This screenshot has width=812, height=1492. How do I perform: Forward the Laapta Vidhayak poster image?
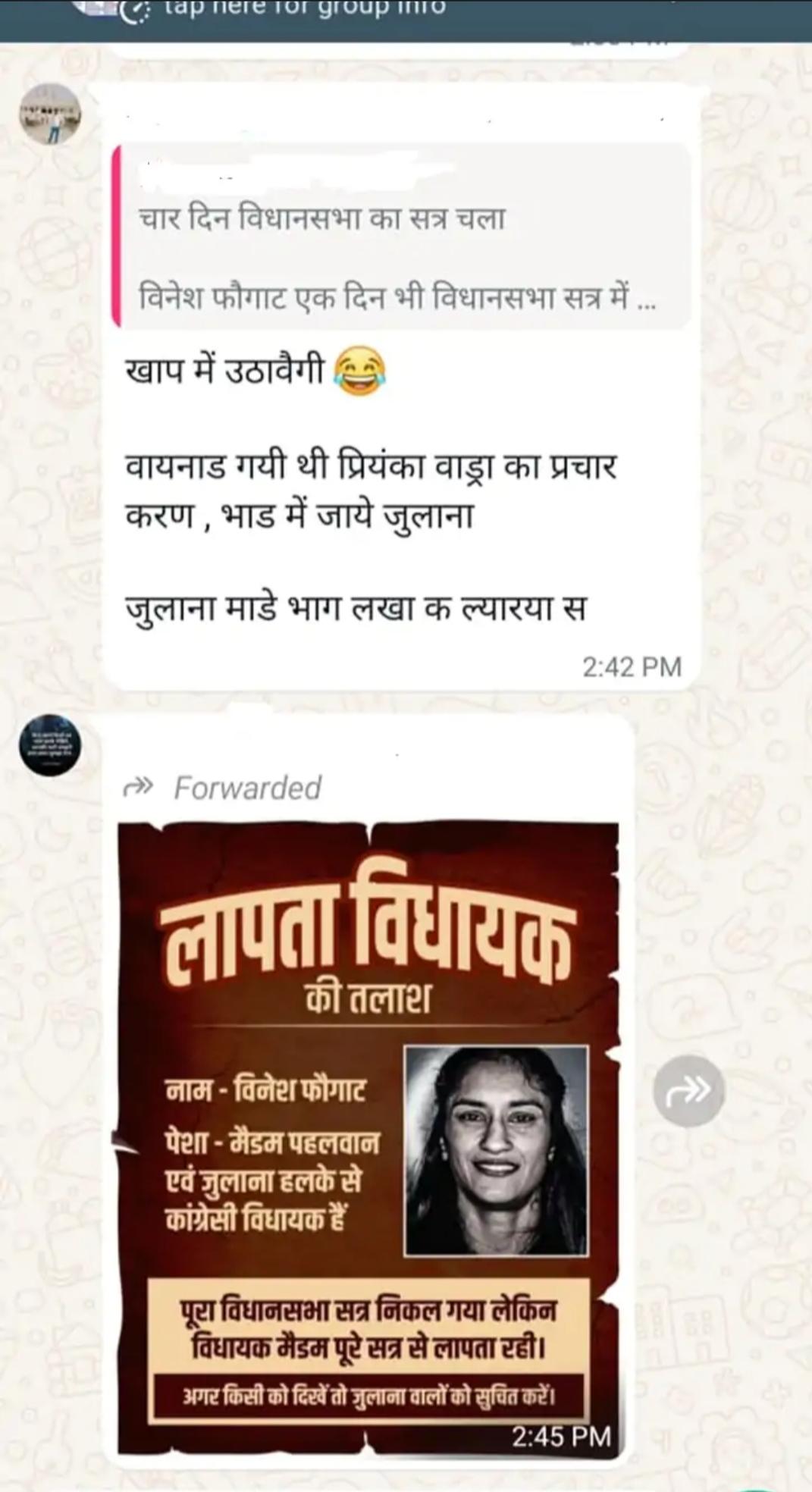tap(688, 1090)
